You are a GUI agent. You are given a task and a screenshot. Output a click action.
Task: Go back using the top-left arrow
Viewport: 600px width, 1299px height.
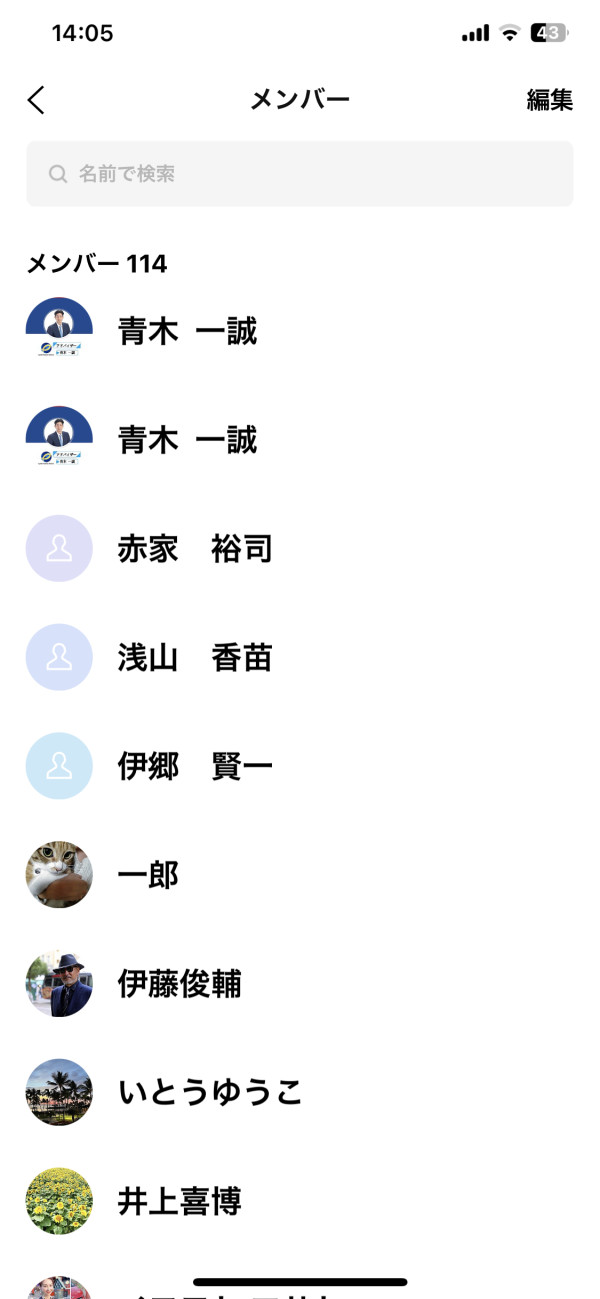click(36, 100)
